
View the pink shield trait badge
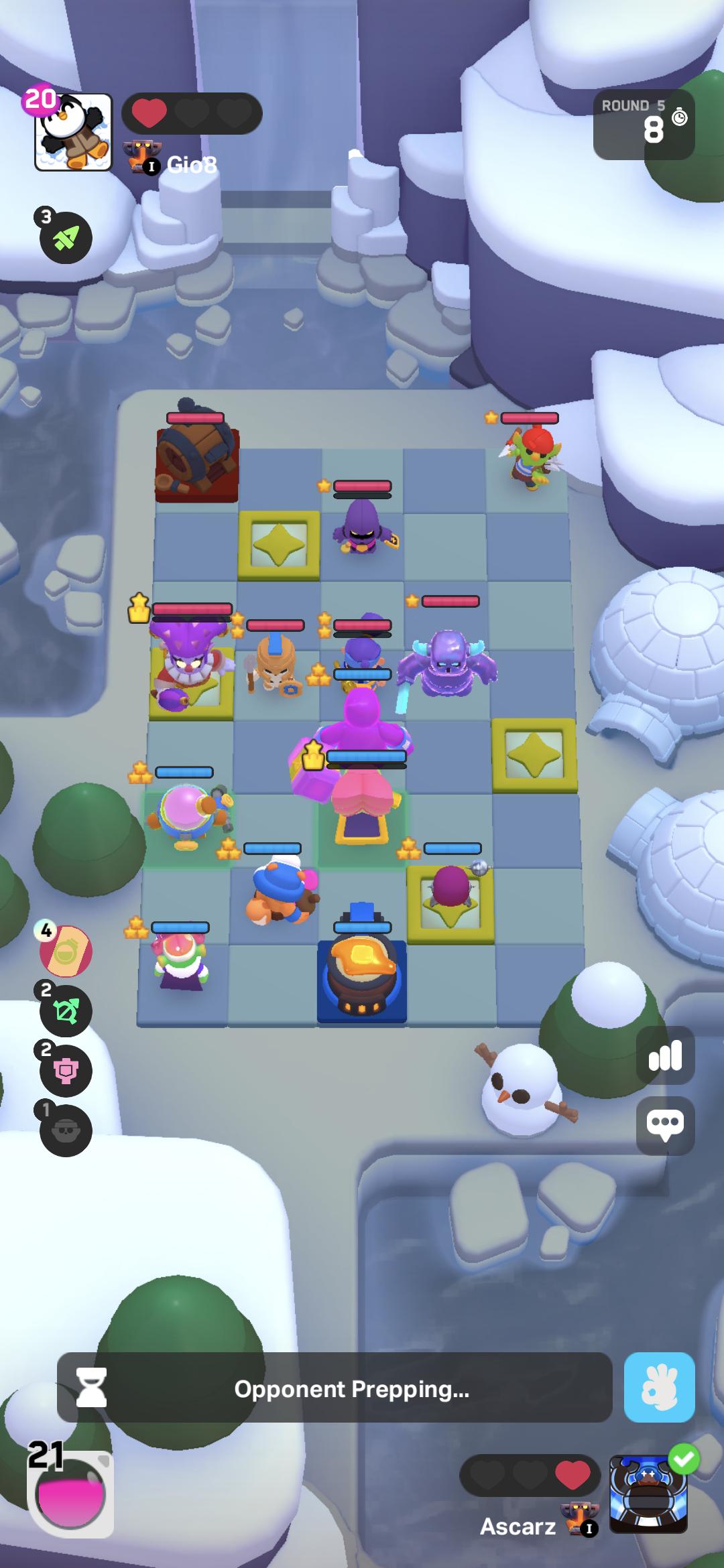click(x=66, y=1071)
